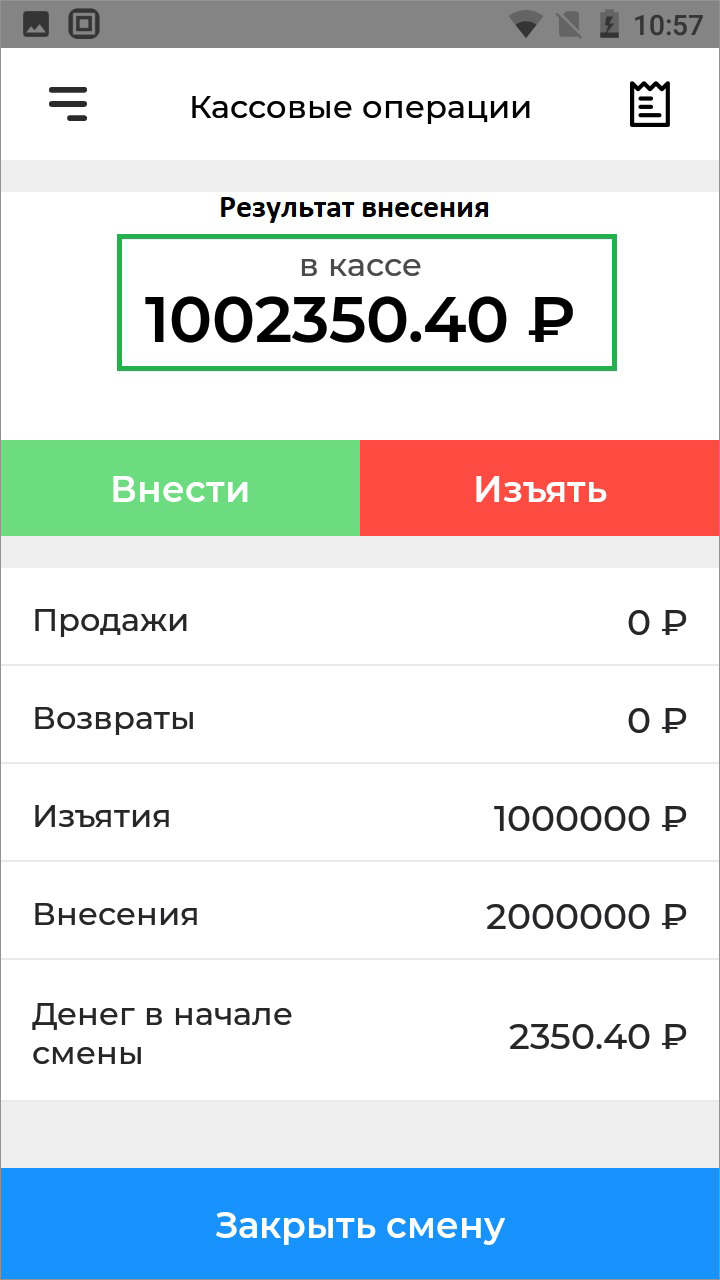Tap the Возвраты row
This screenshot has width=720, height=1280.
pos(360,716)
